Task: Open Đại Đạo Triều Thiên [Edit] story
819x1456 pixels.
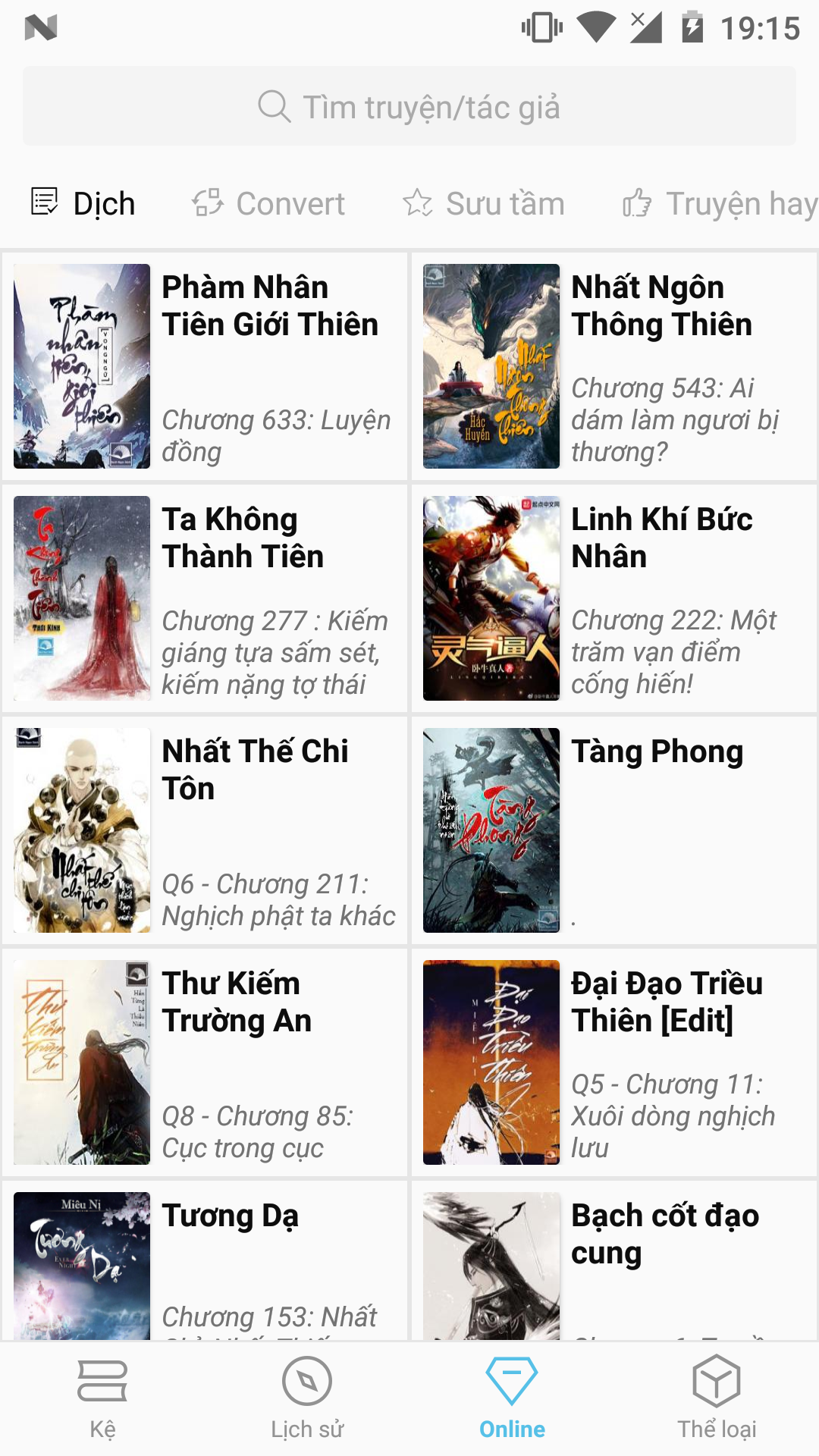Action: (x=614, y=1062)
